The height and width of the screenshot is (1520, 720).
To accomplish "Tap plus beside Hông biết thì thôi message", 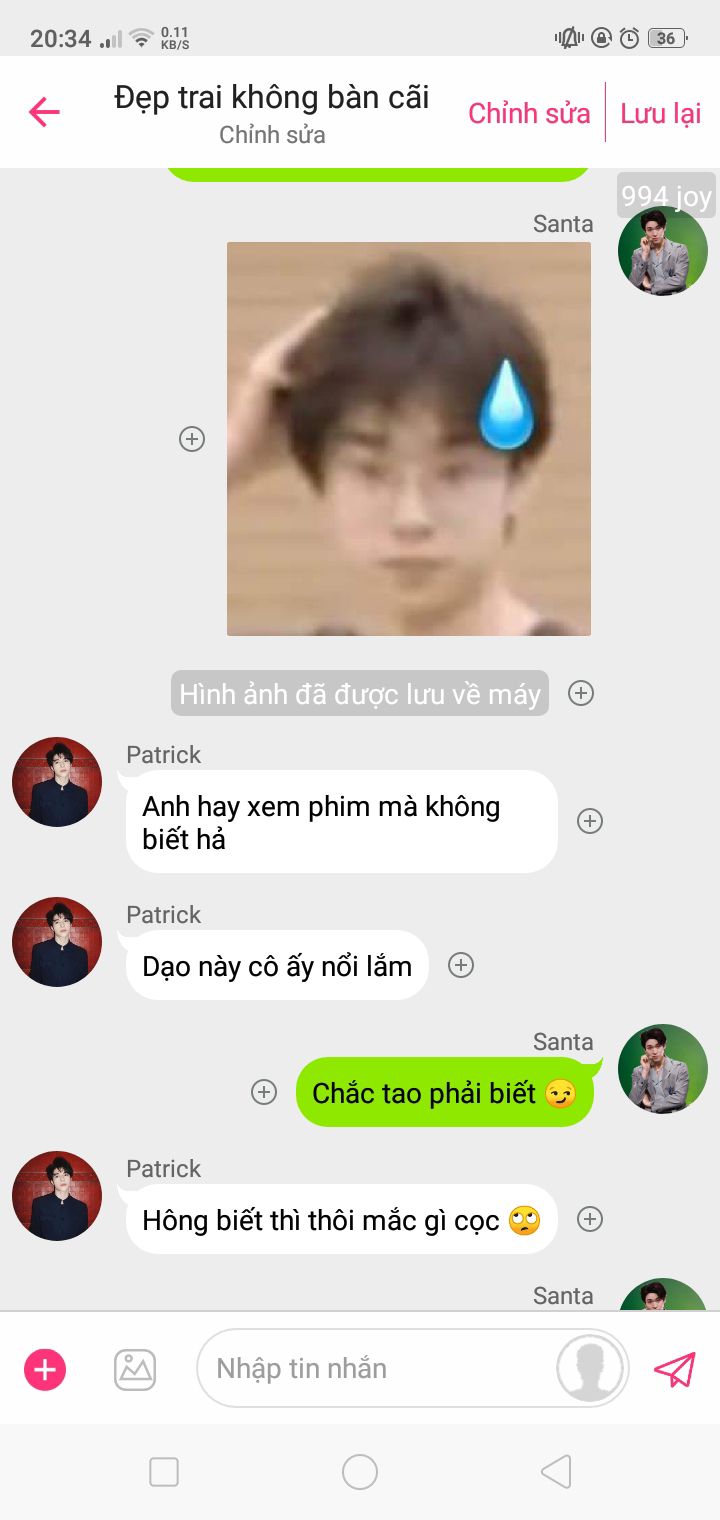I will pyautogui.click(x=590, y=1219).
